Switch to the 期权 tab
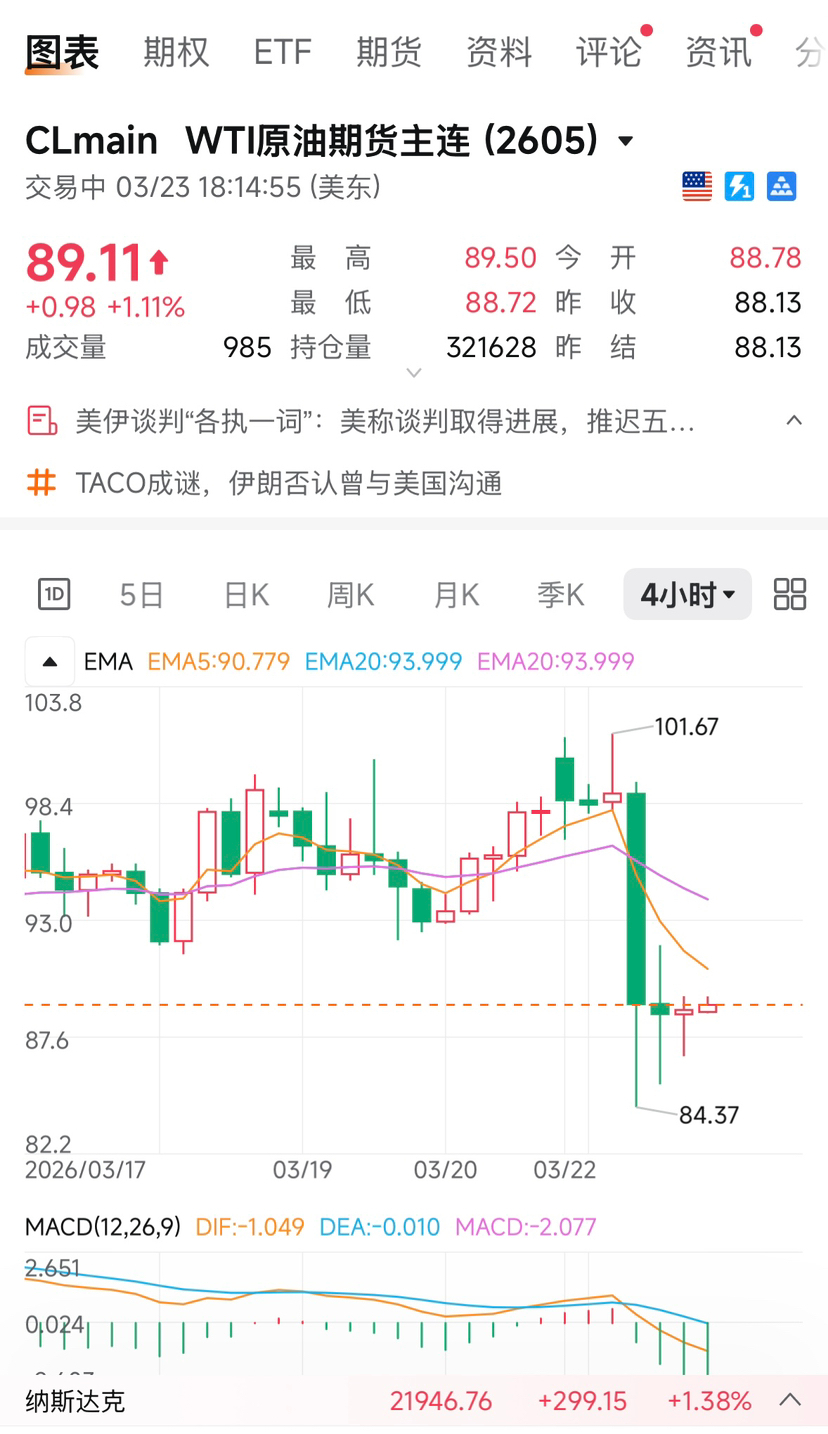828x1434 pixels. pyautogui.click(x=176, y=52)
